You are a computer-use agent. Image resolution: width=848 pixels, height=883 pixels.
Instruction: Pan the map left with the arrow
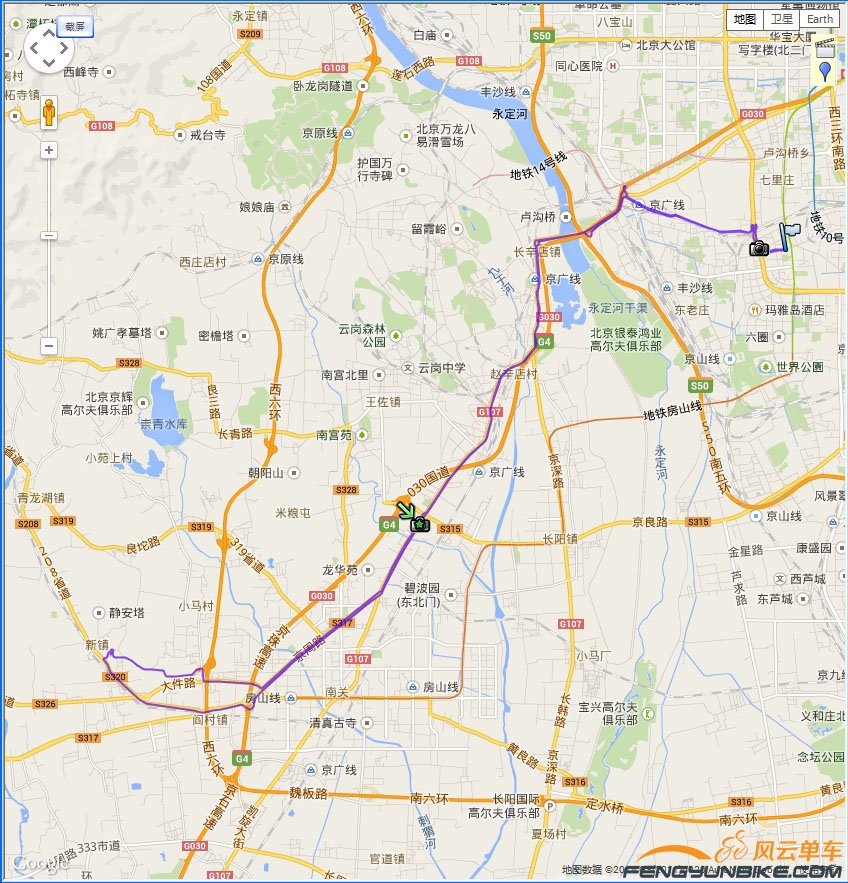(x=32, y=48)
